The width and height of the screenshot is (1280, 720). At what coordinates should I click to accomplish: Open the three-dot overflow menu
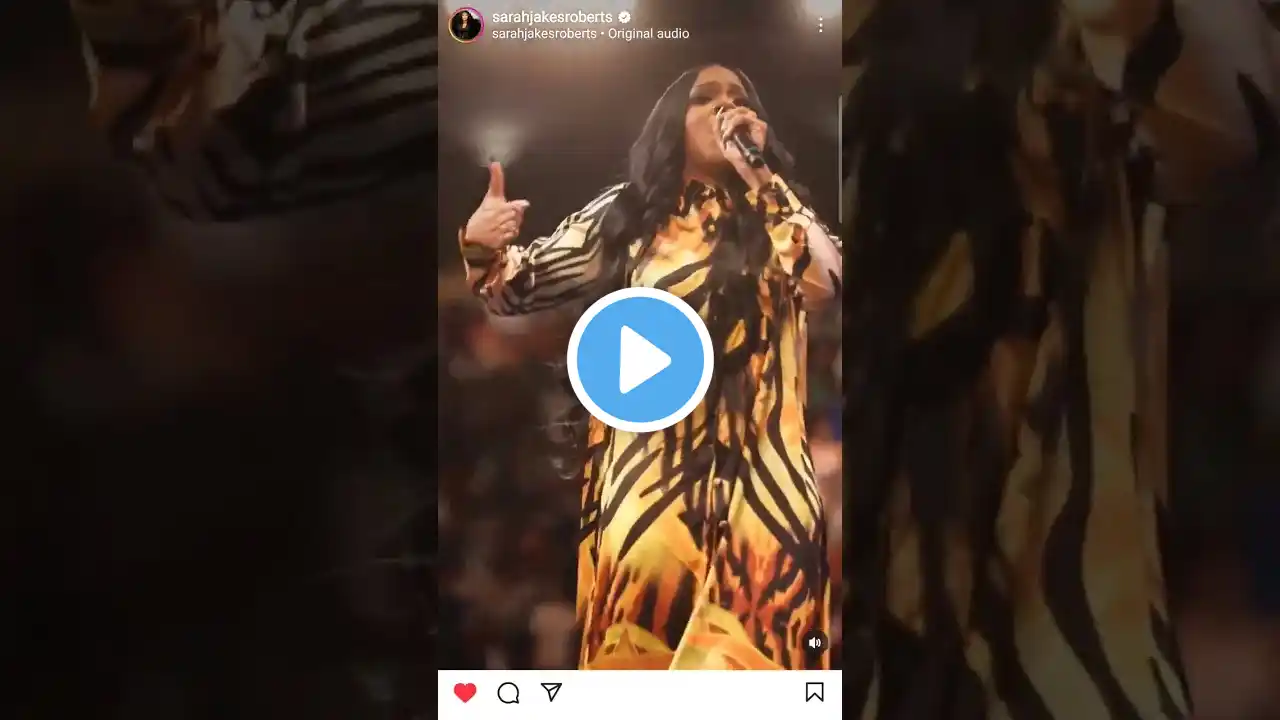[x=820, y=25]
